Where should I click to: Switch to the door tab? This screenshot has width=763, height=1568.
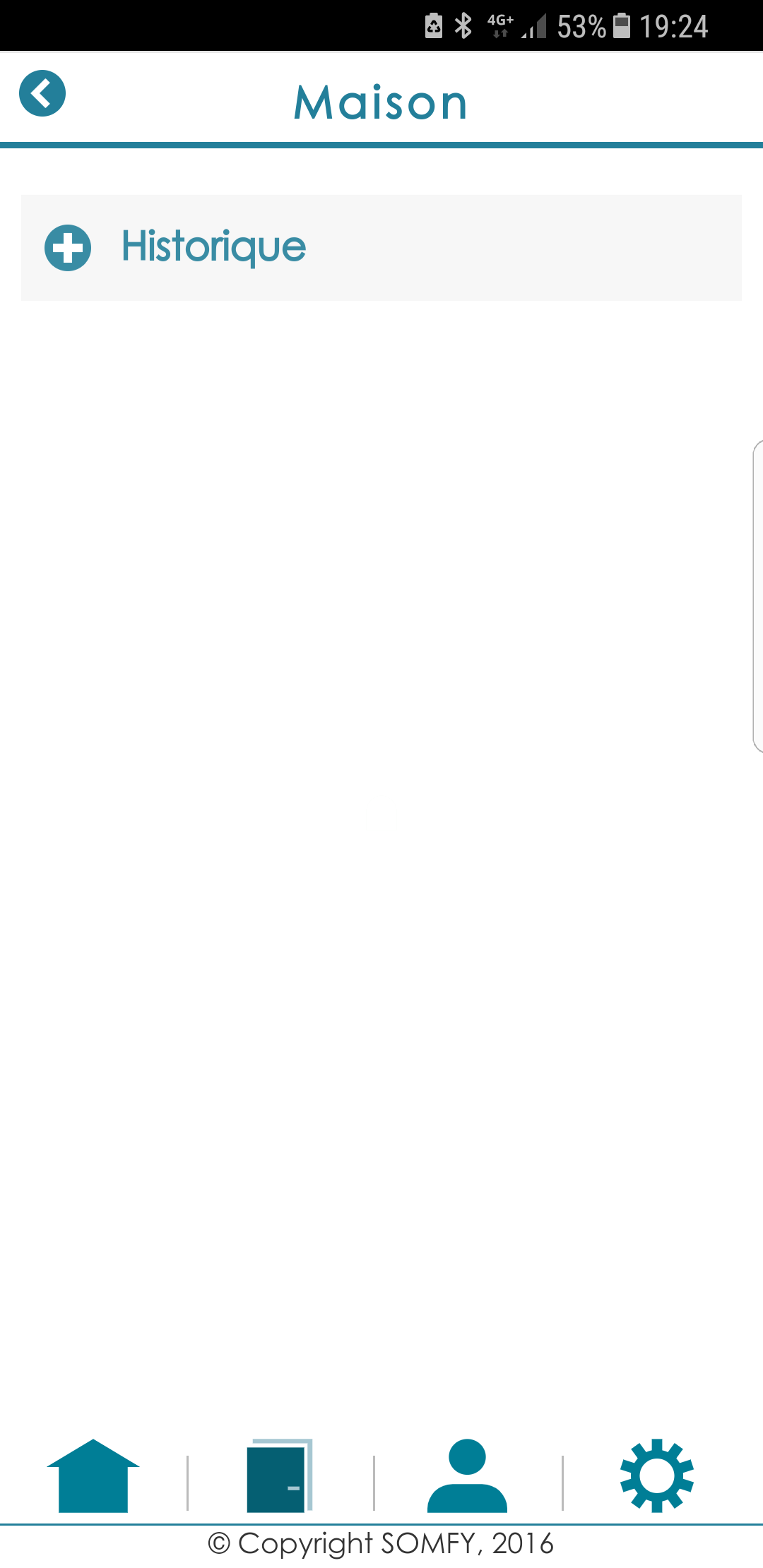click(x=279, y=1476)
